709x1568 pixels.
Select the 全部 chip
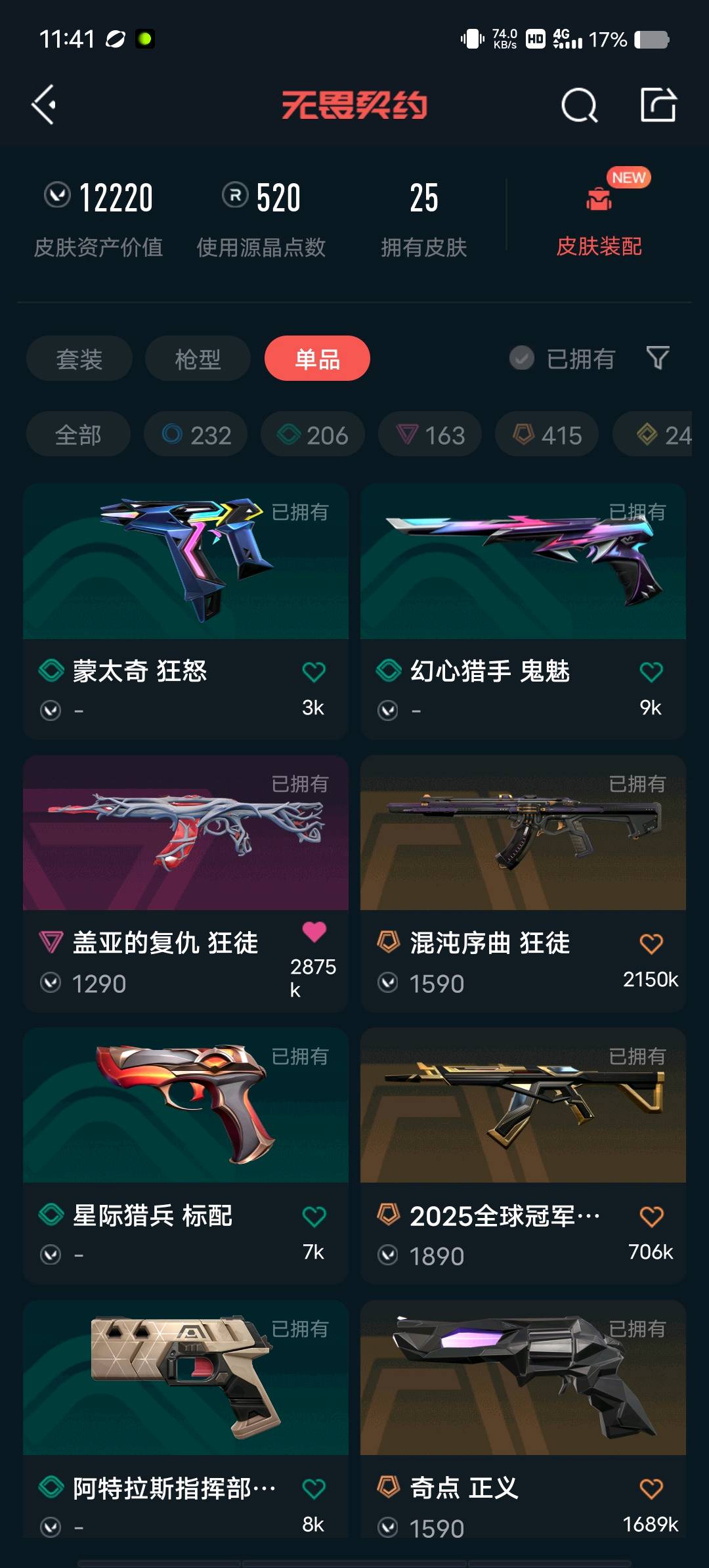pos(78,435)
